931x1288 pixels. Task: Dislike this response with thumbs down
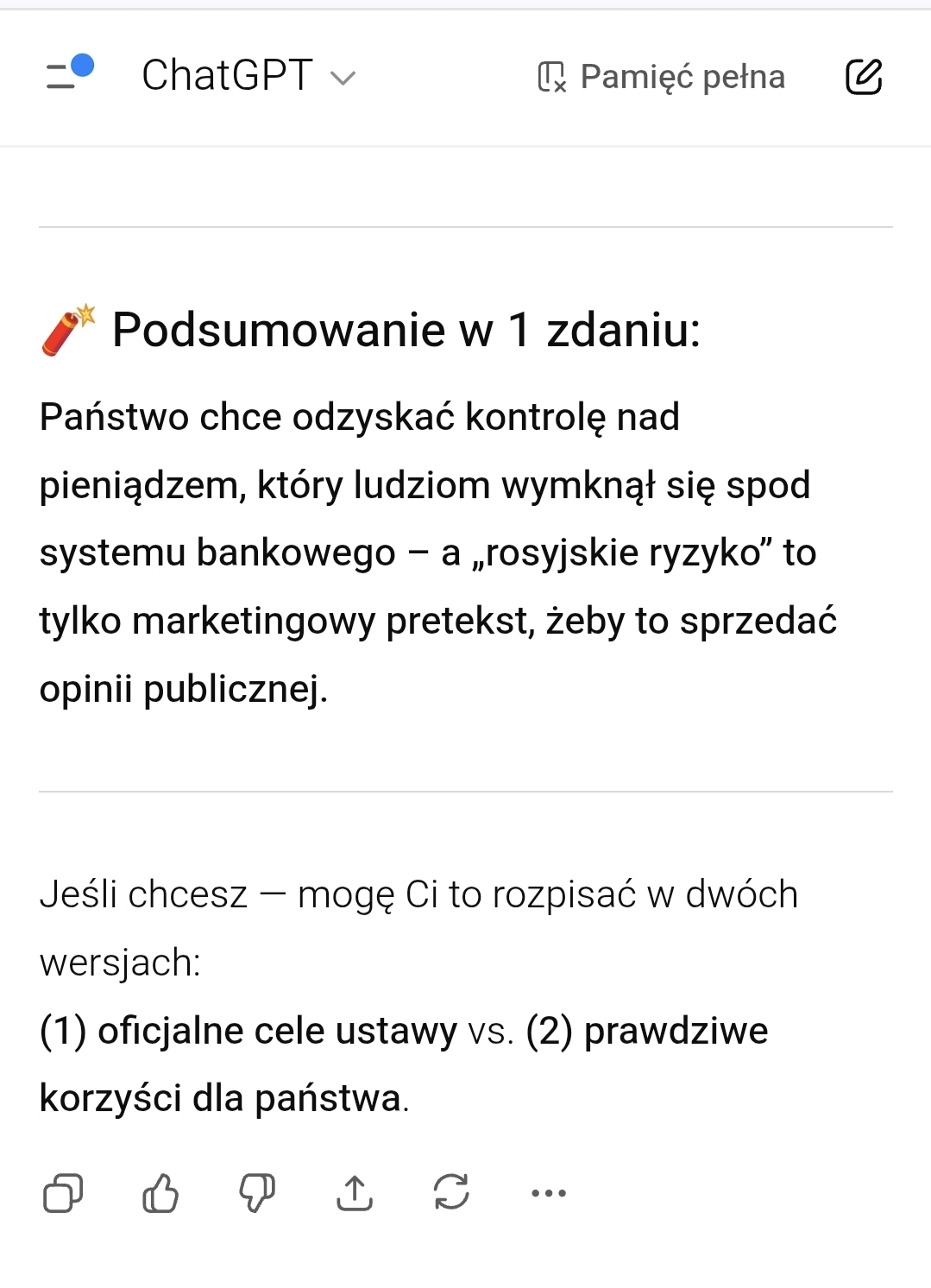[257, 1194]
